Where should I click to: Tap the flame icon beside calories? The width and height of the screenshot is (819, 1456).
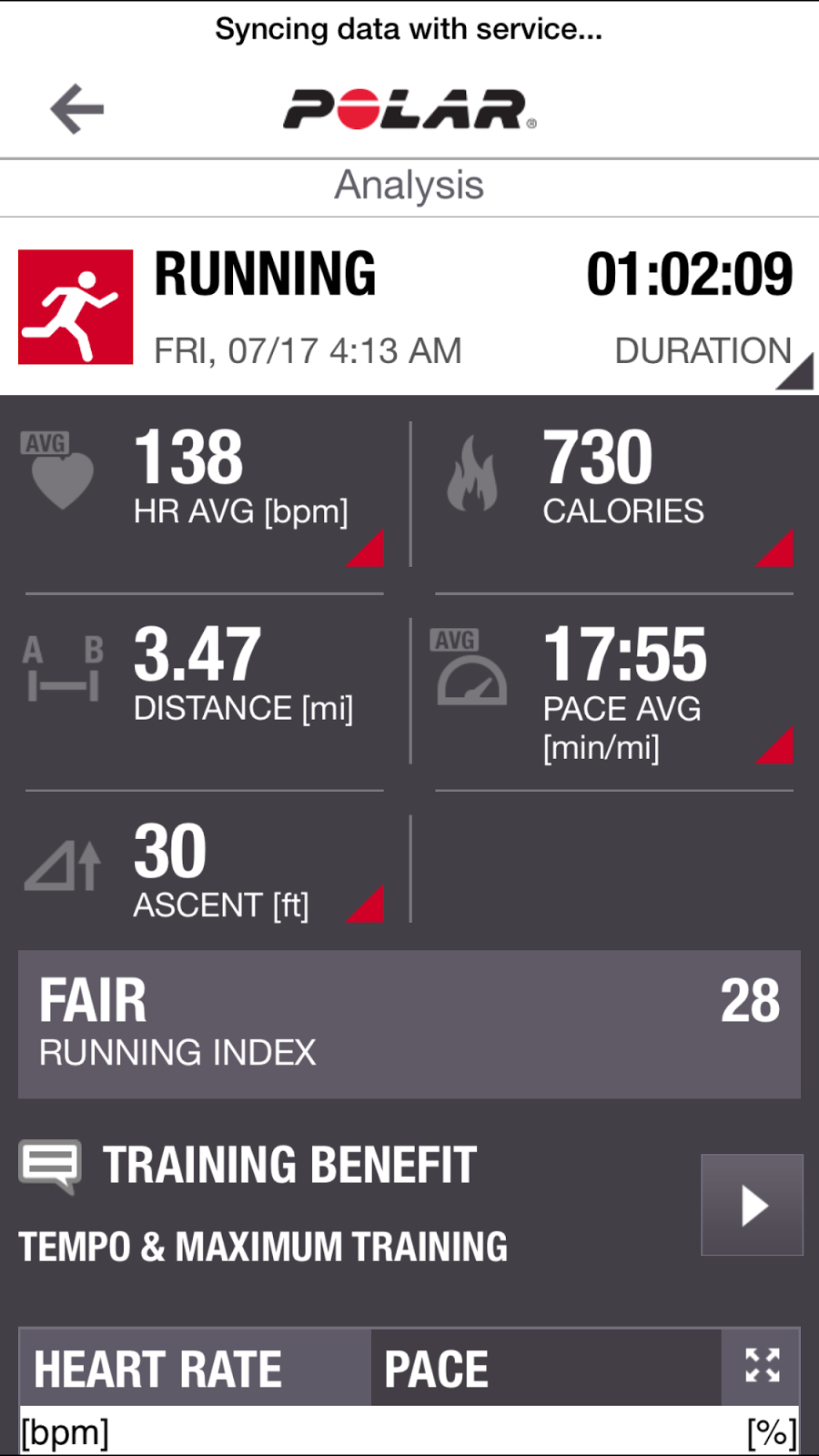click(475, 473)
